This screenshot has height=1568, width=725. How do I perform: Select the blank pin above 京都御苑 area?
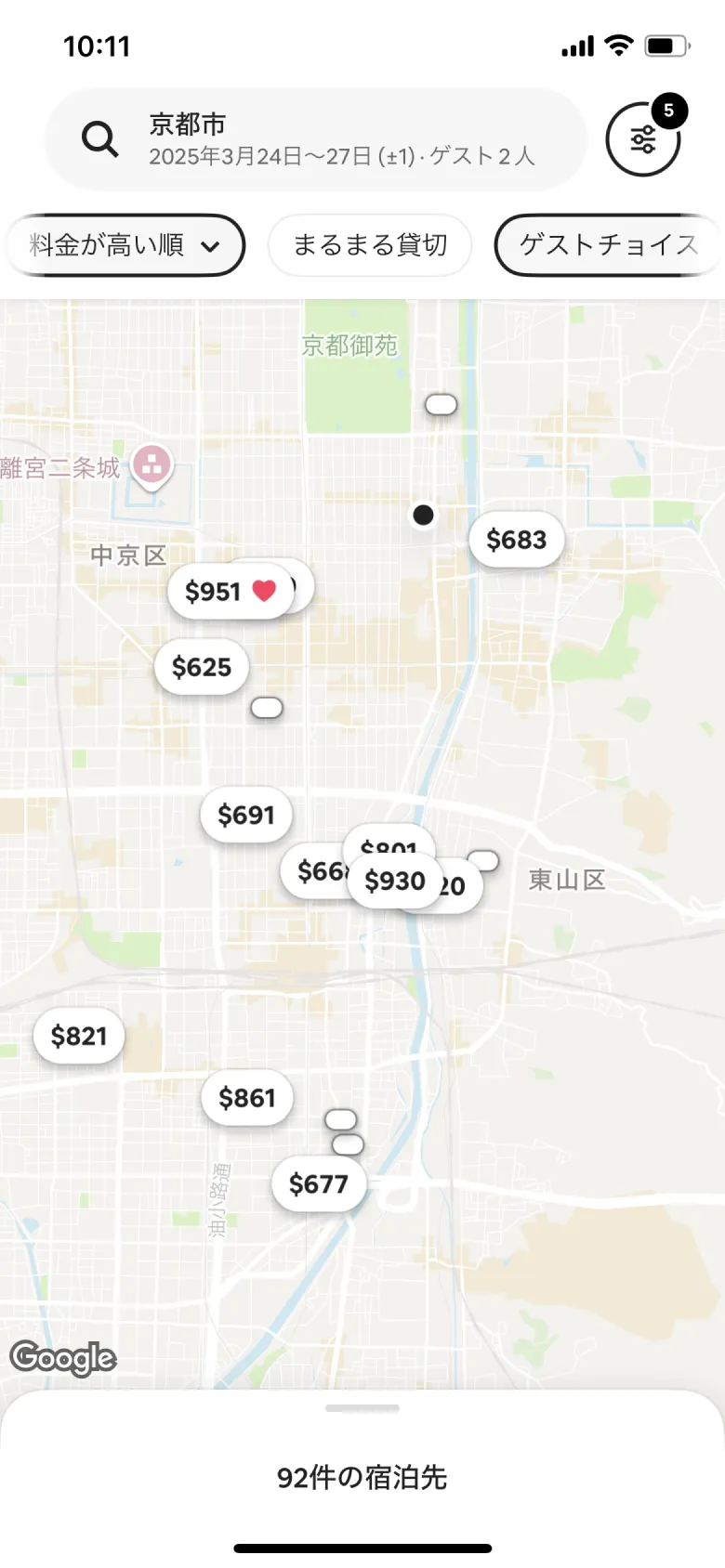(x=441, y=403)
